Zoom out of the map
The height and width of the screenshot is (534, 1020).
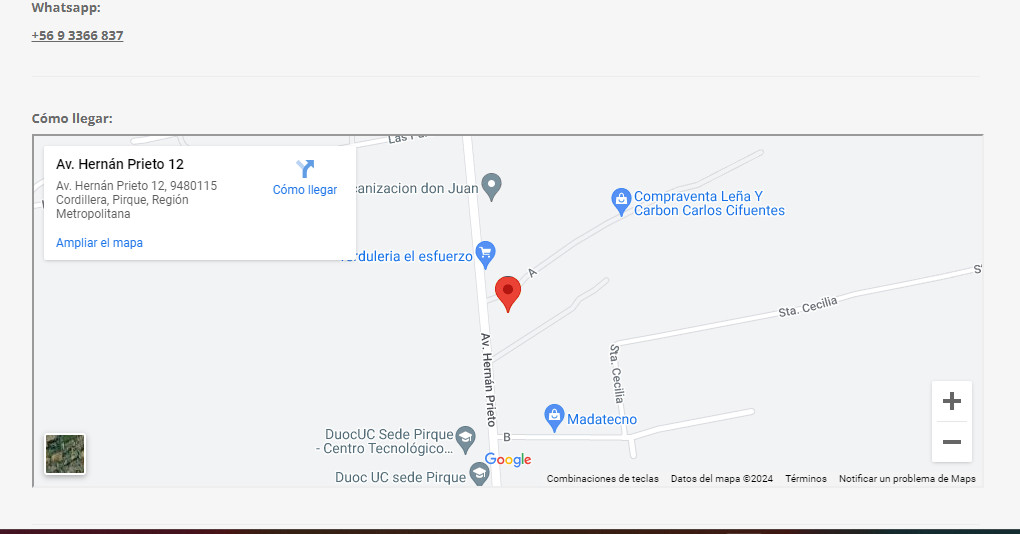[x=951, y=442]
